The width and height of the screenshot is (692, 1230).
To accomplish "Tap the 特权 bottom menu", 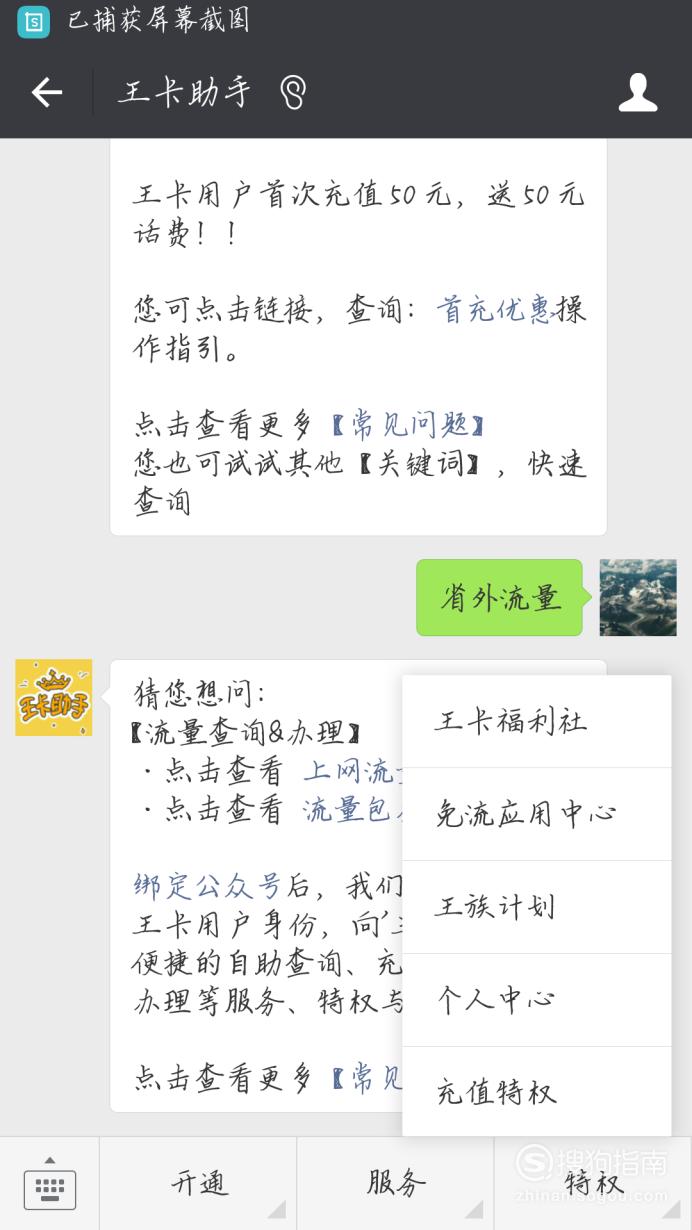I will pyautogui.click(x=594, y=1184).
